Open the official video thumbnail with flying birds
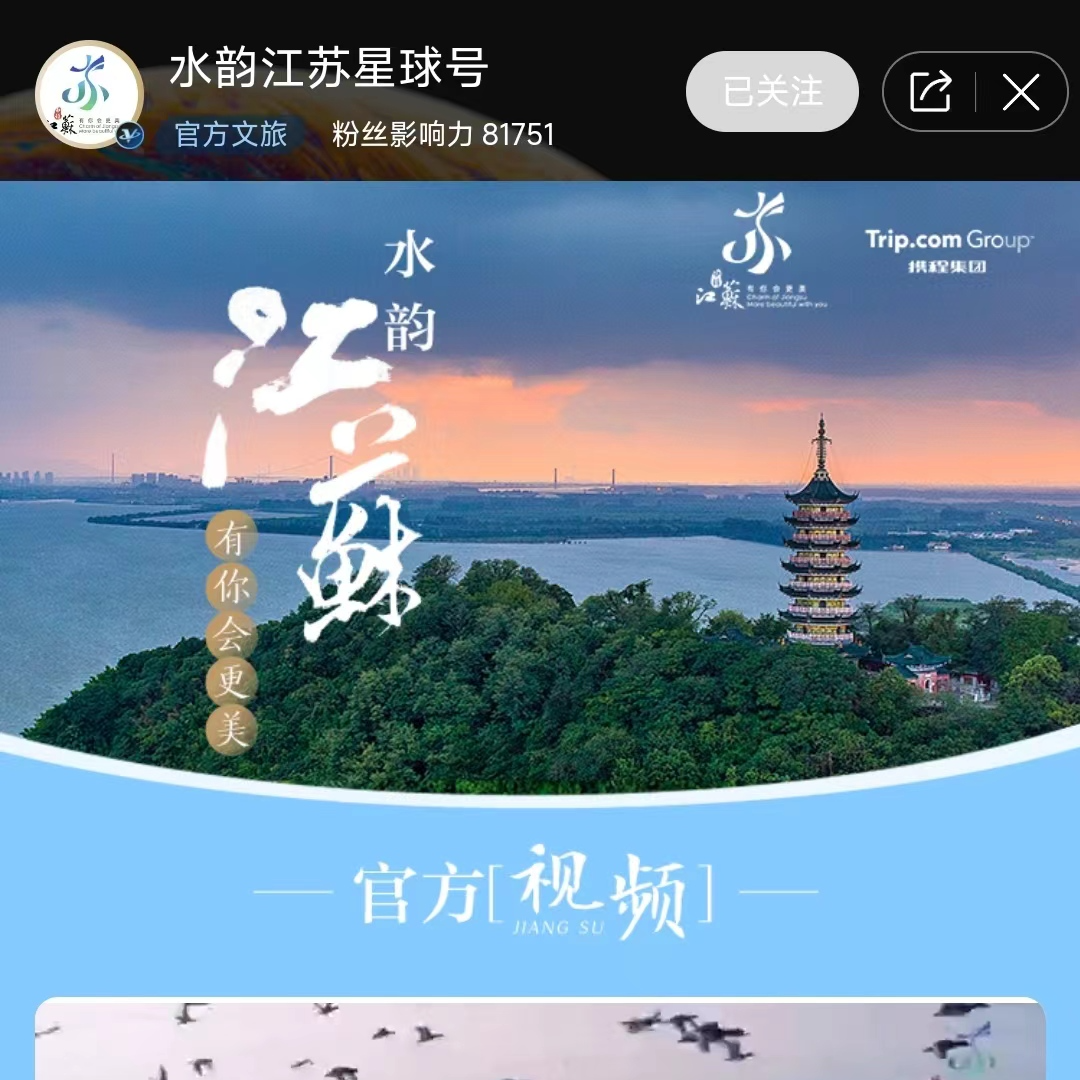This screenshot has width=1080, height=1080. pos(540,1040)
